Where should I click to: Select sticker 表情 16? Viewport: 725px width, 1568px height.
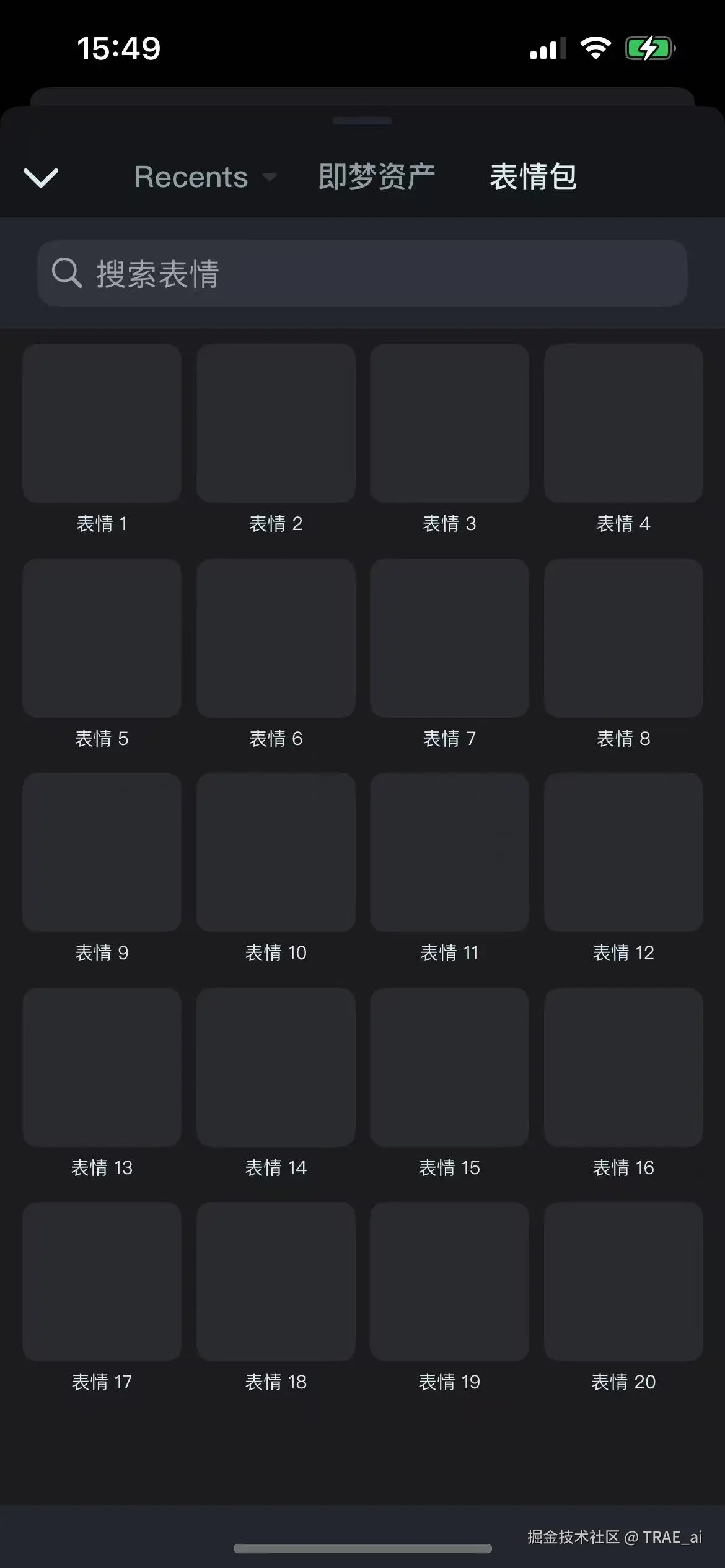tap(623, 1068)
